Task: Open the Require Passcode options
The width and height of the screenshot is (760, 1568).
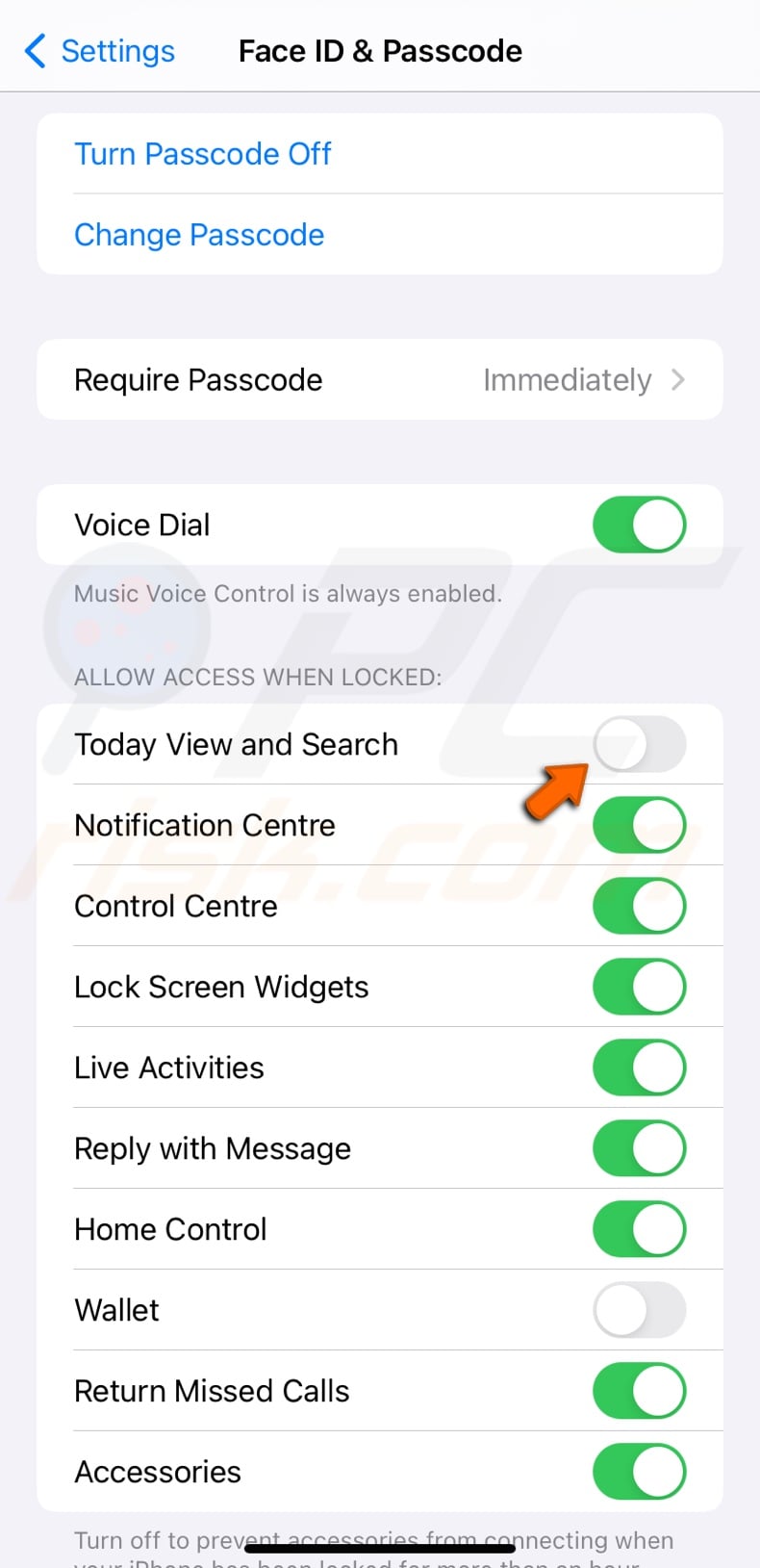Action: [x=380, y=379]
